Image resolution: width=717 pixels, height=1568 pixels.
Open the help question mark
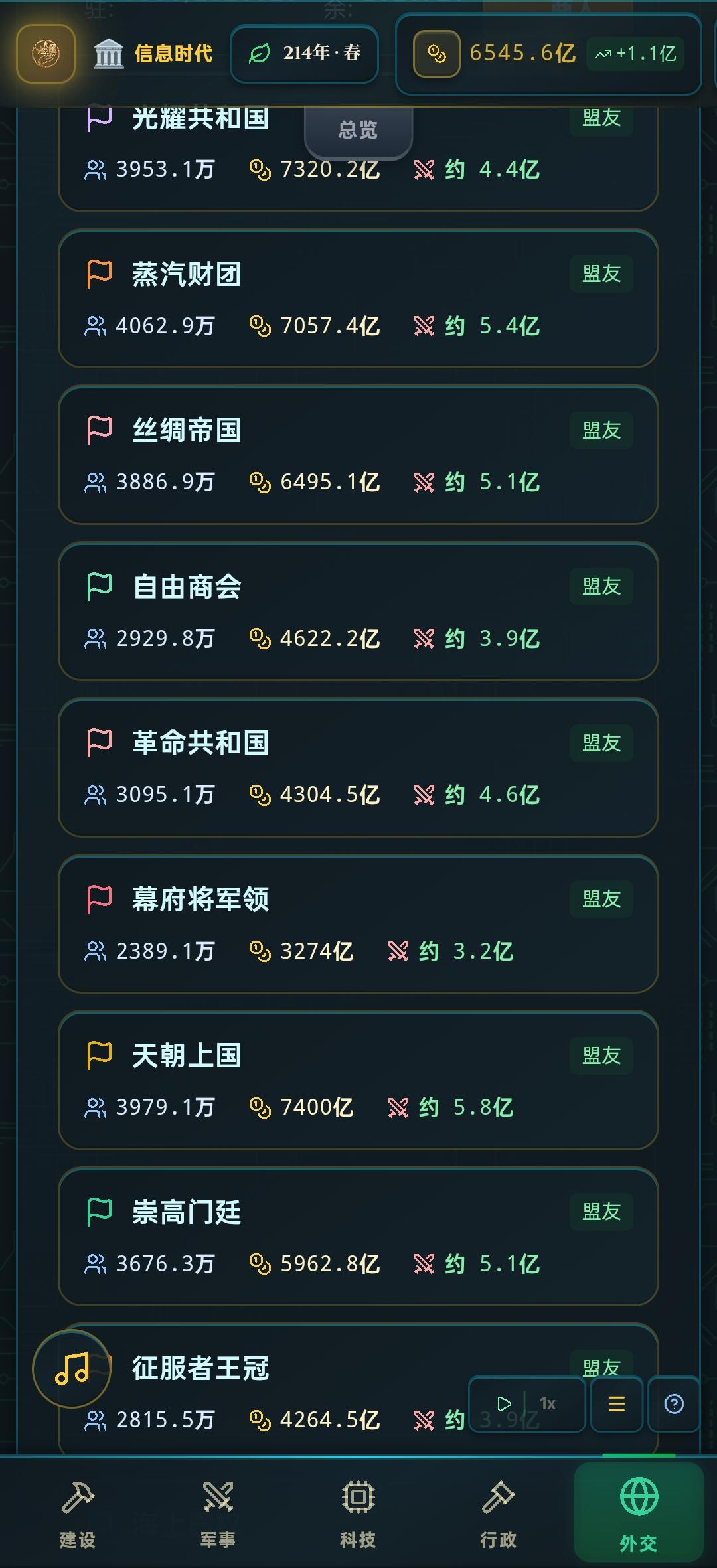tap(674, 1404)
